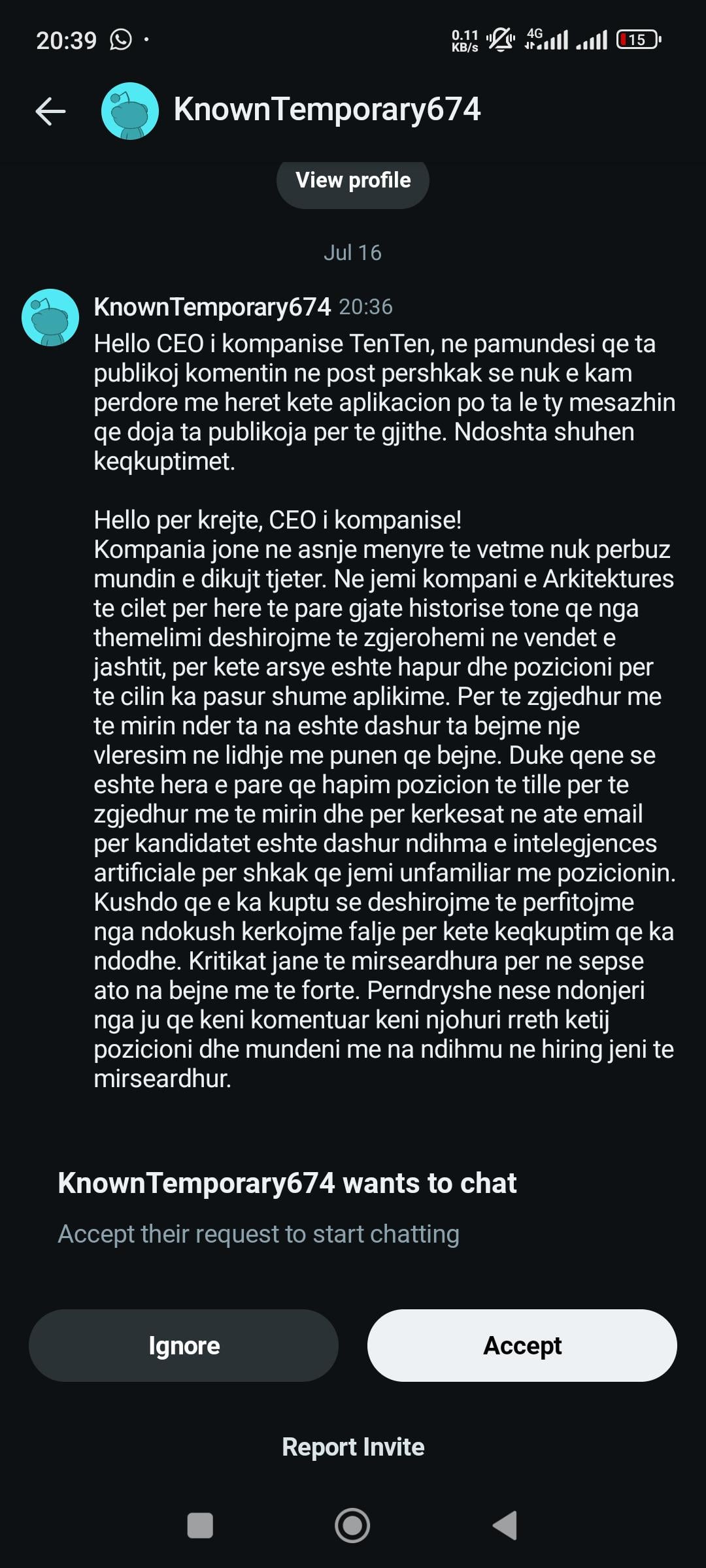Ignore the chat request
Image resolution: width=706 pixels, height=1568 pixels.
tap(184, 1345)
